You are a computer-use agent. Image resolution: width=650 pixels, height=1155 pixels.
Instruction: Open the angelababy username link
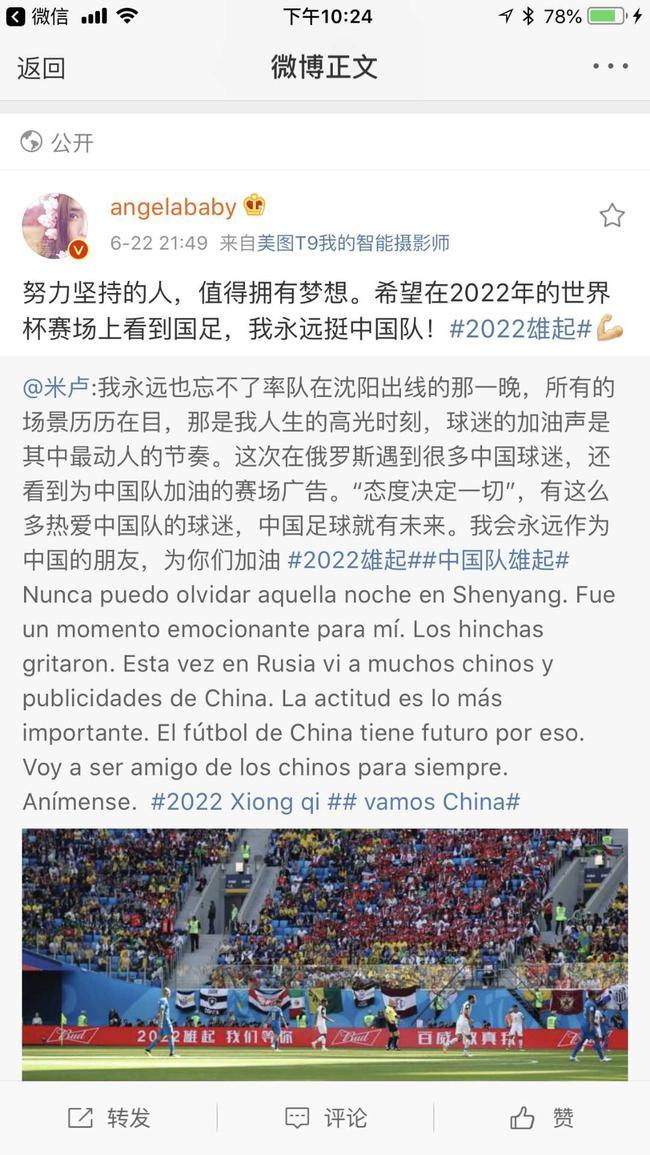point(172,207)
